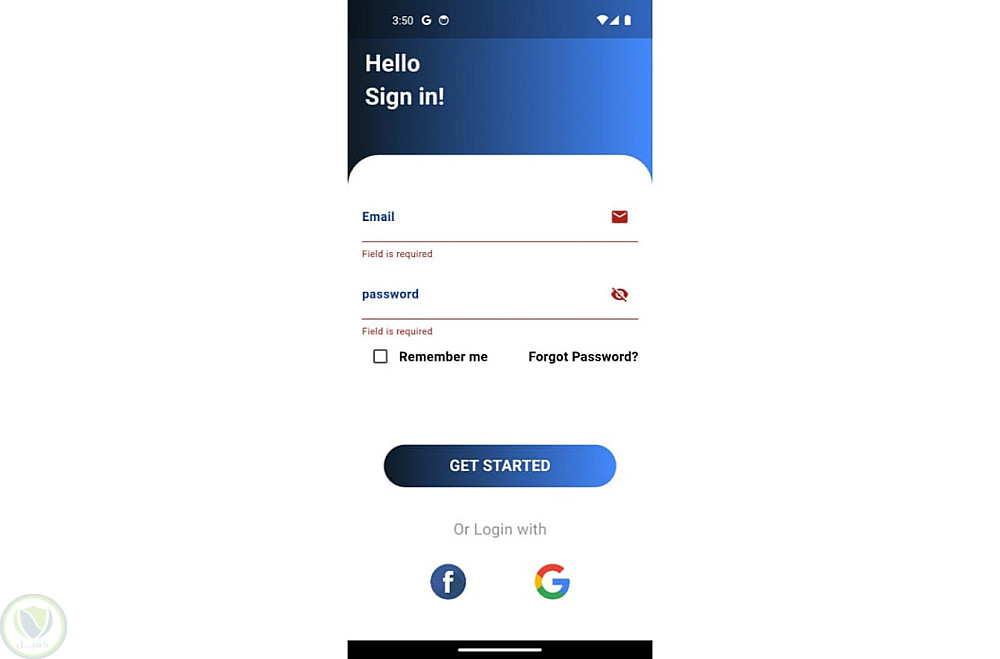1000x659 pixels.
Task: Log in with Facebook
Action: 448,581
